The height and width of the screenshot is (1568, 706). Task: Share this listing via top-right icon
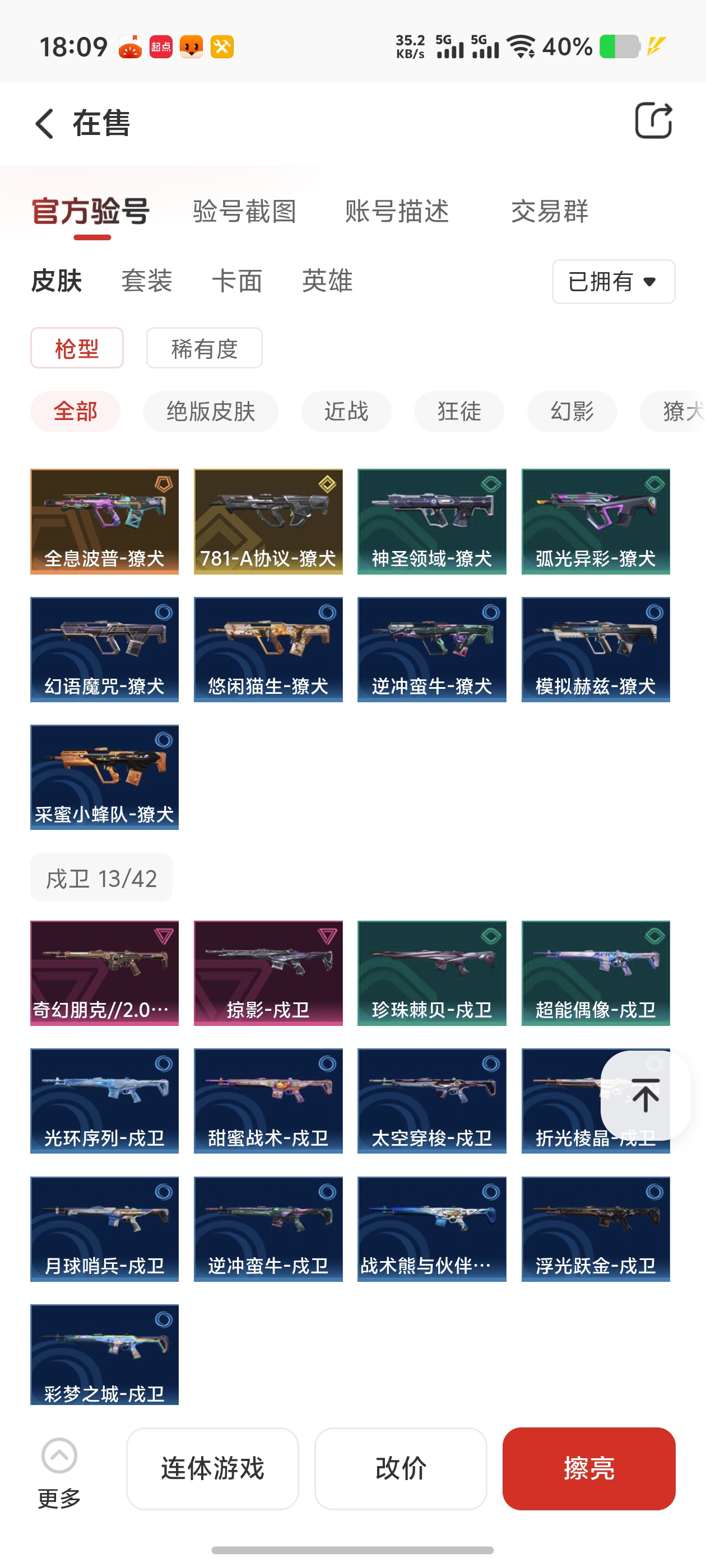click(653, 121)
